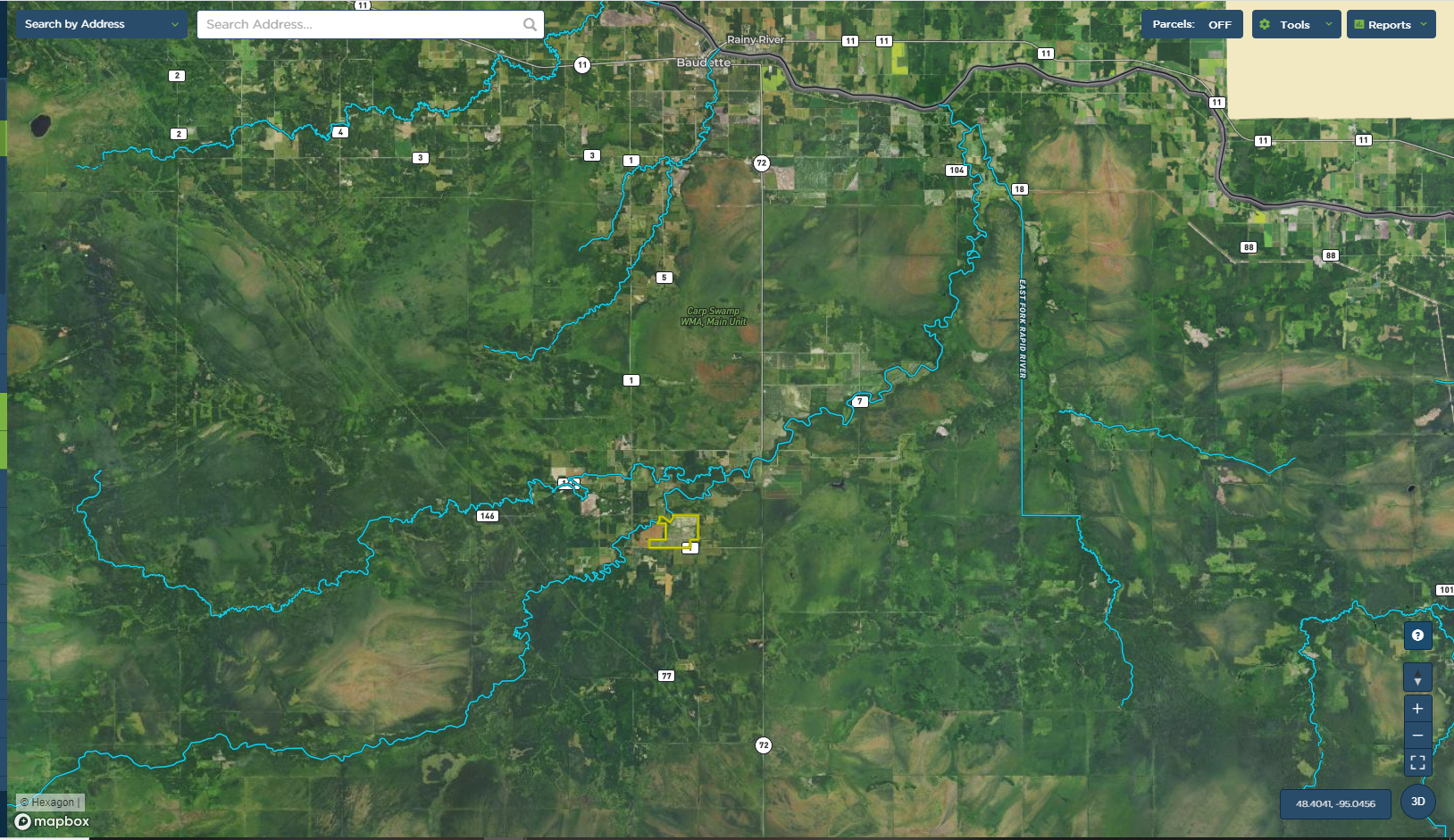
Task: Zoom out with the minus button
Action: (x=1417, y=736)
